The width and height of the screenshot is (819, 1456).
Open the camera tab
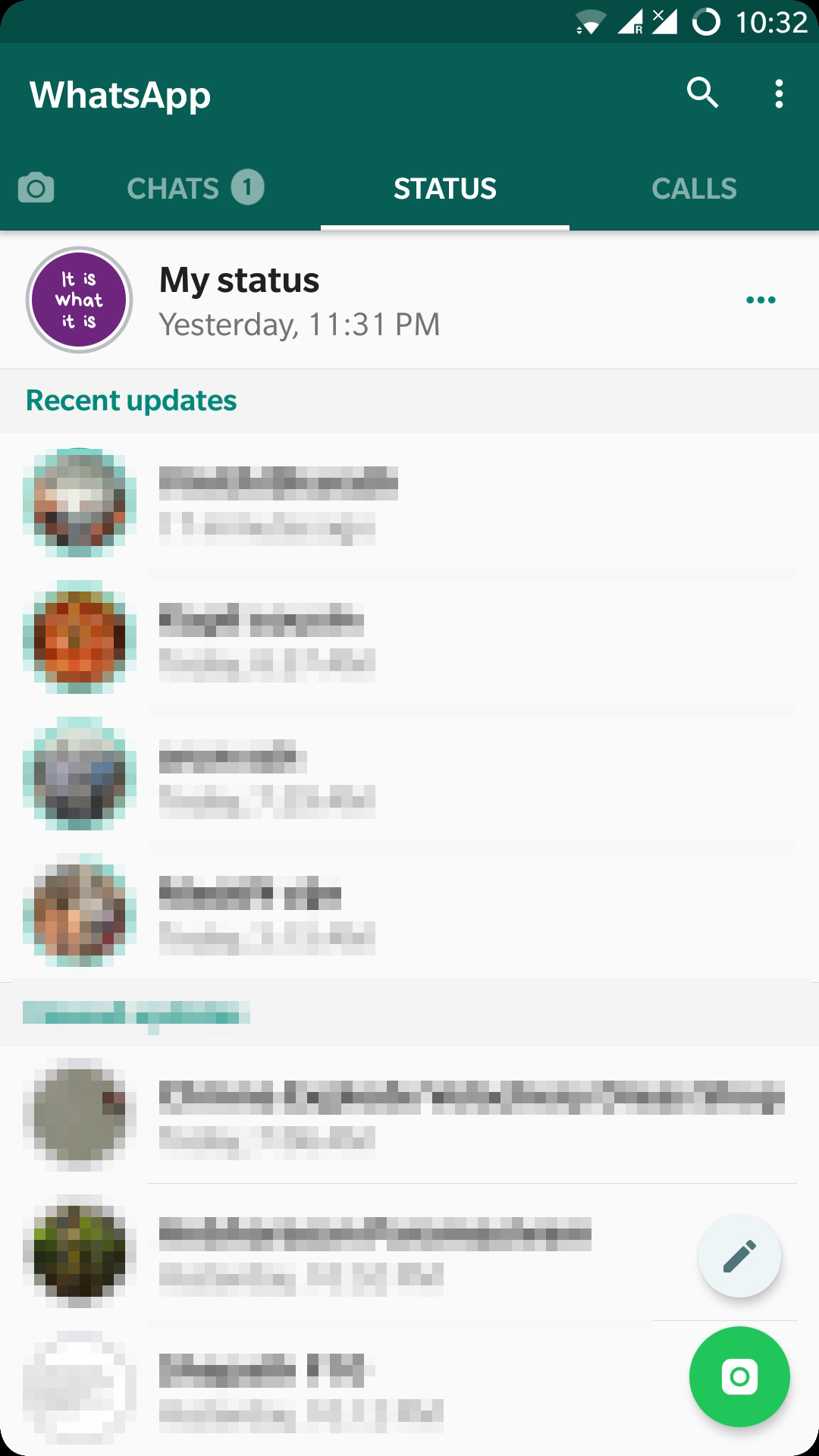(x=36, y=188)
